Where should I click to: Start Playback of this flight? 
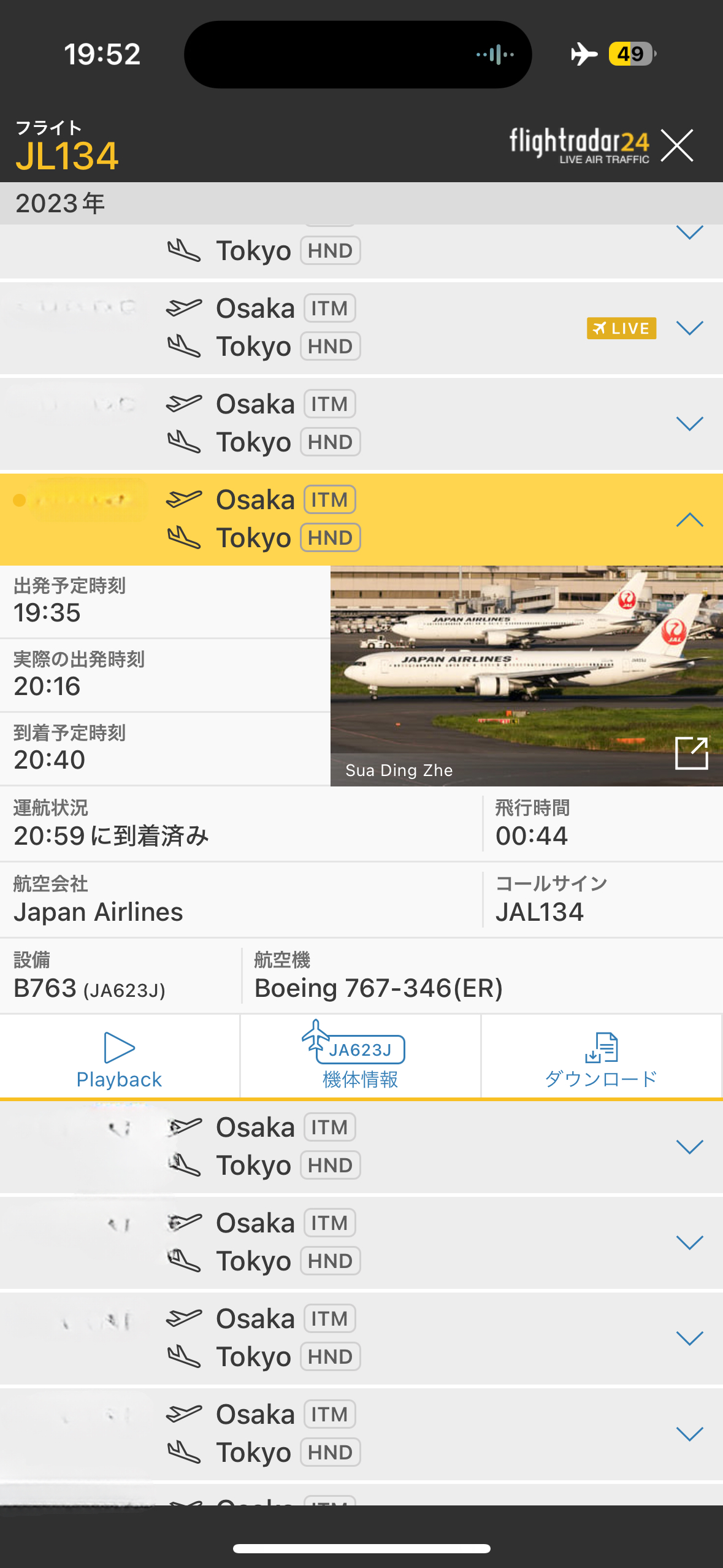120,1058
